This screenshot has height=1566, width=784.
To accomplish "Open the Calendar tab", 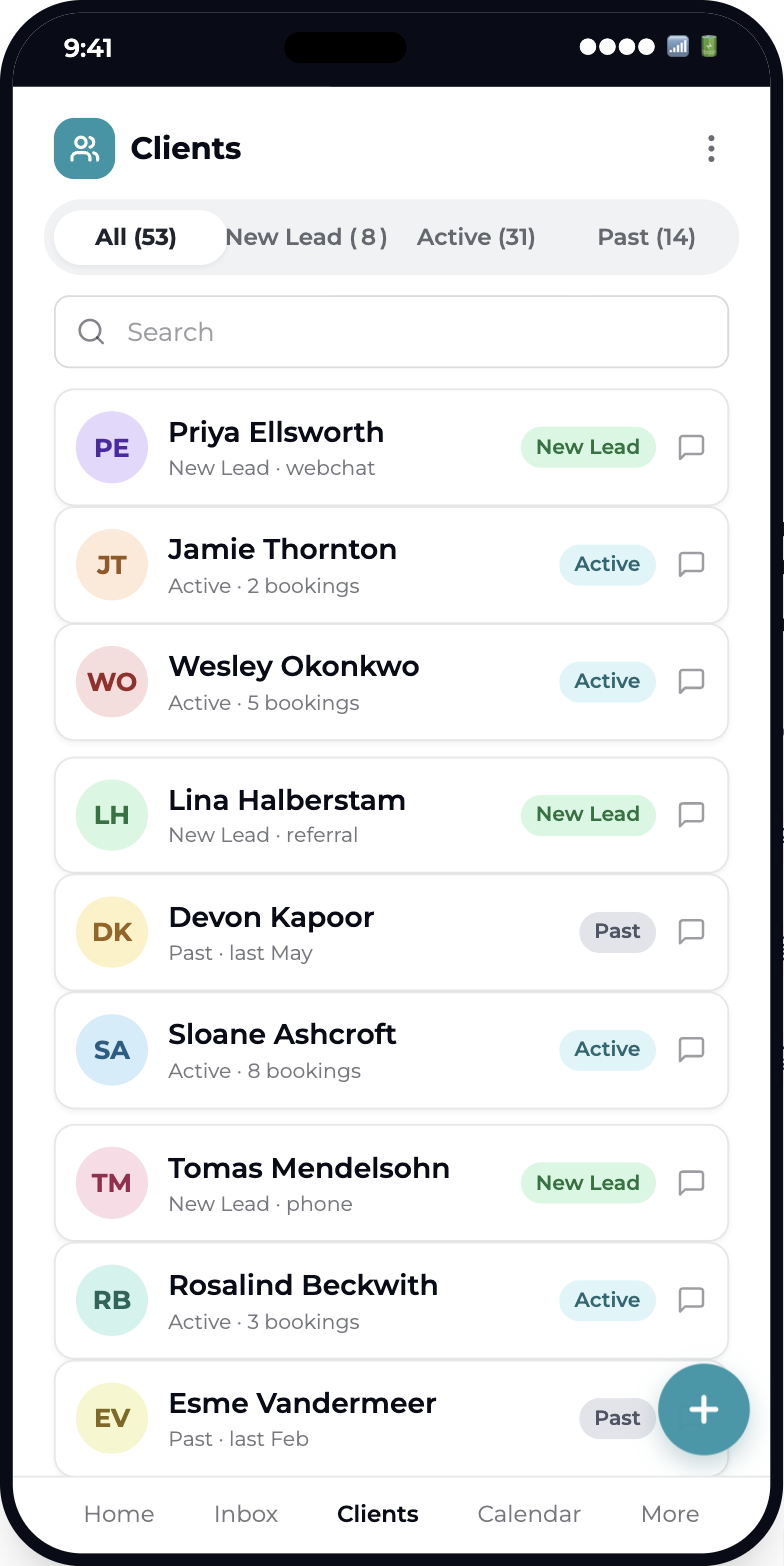I will [x=529, y=1514].
